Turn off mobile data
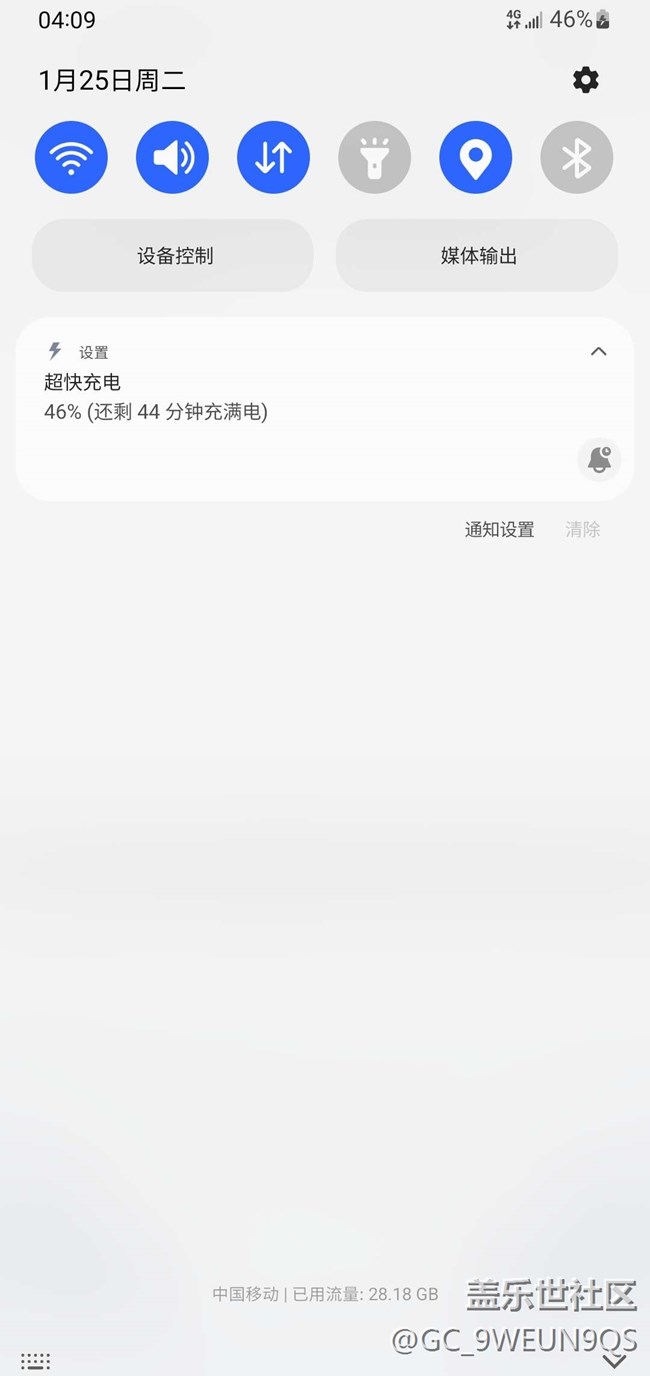The image size is (650, 1376). coord(273,157)
